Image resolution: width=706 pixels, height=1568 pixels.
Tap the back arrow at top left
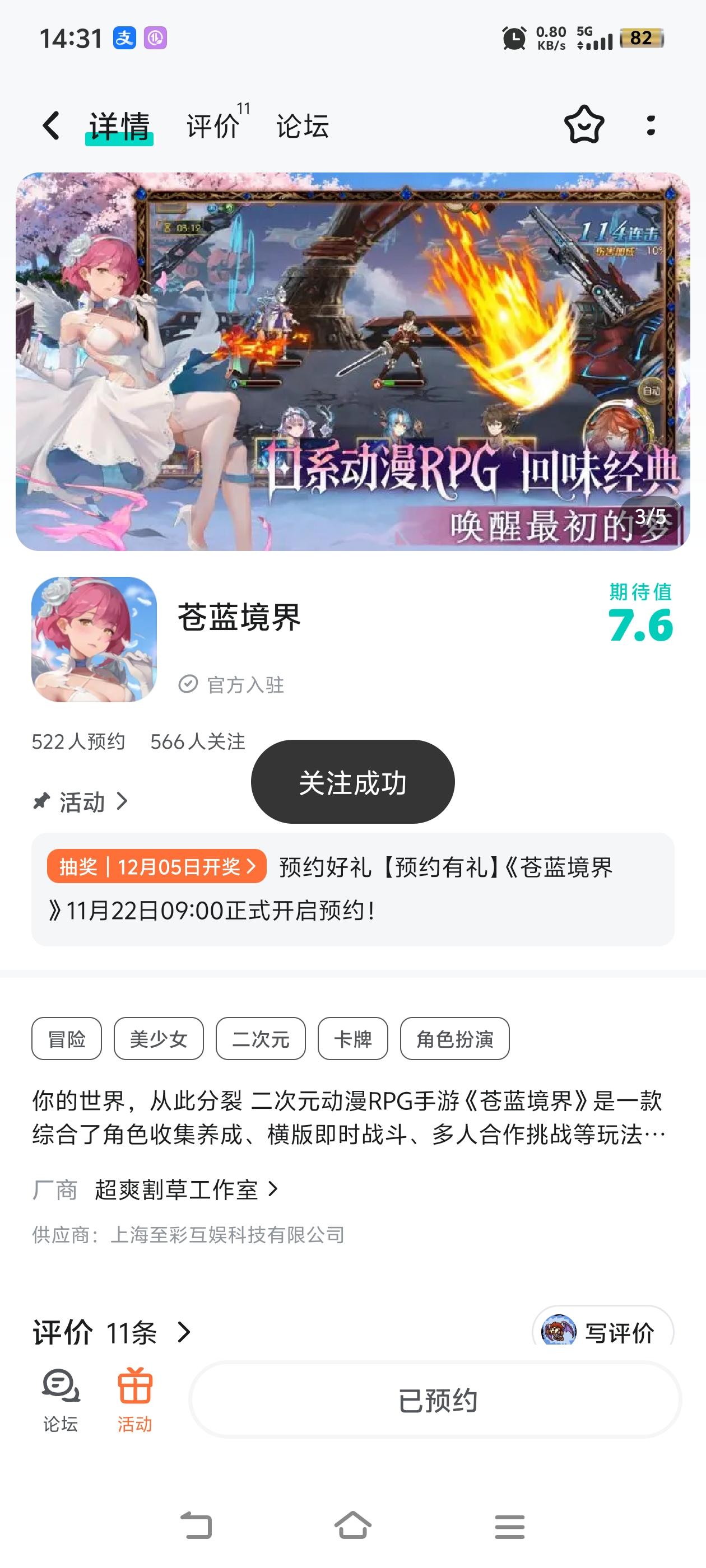tap(51, 126)
